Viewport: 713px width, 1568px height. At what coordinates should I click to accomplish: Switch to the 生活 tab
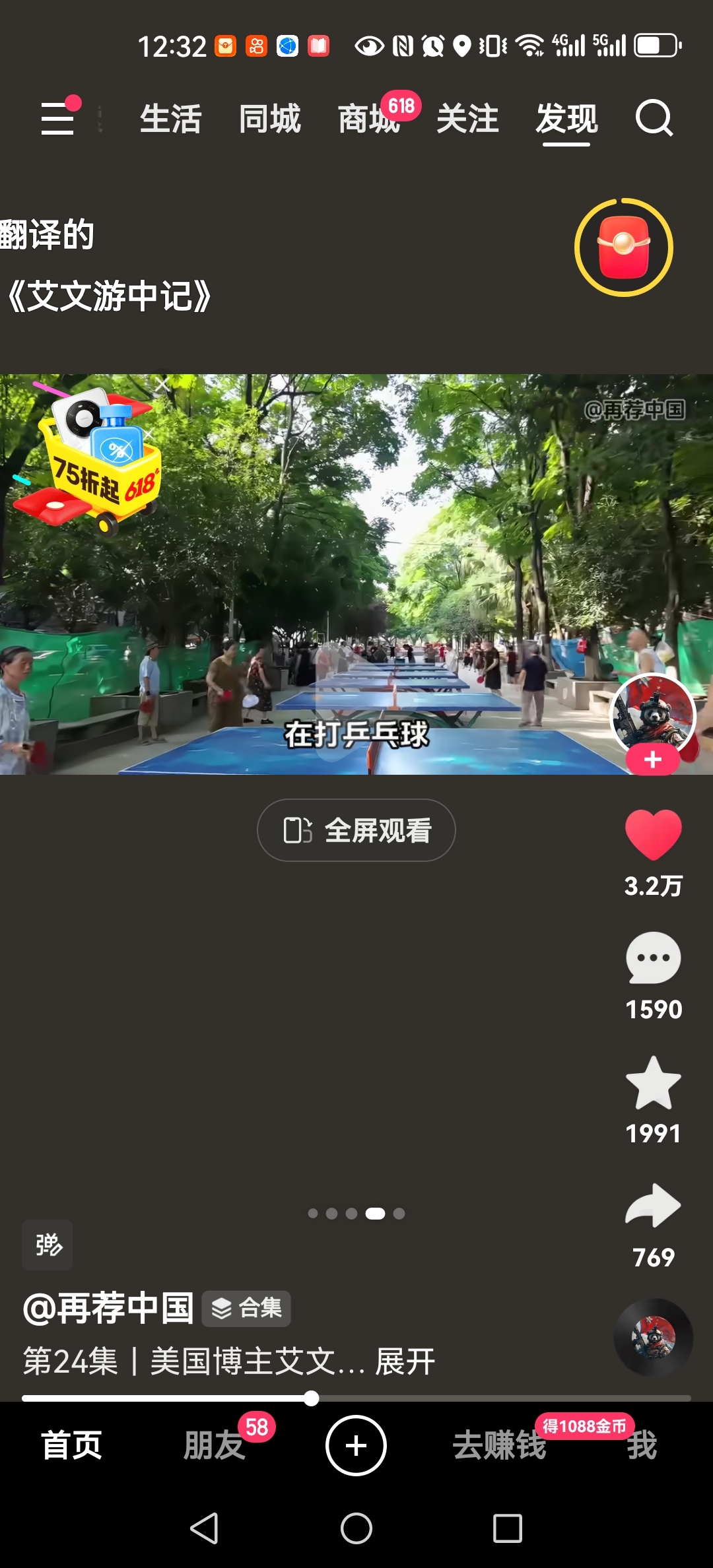[170, 119]
